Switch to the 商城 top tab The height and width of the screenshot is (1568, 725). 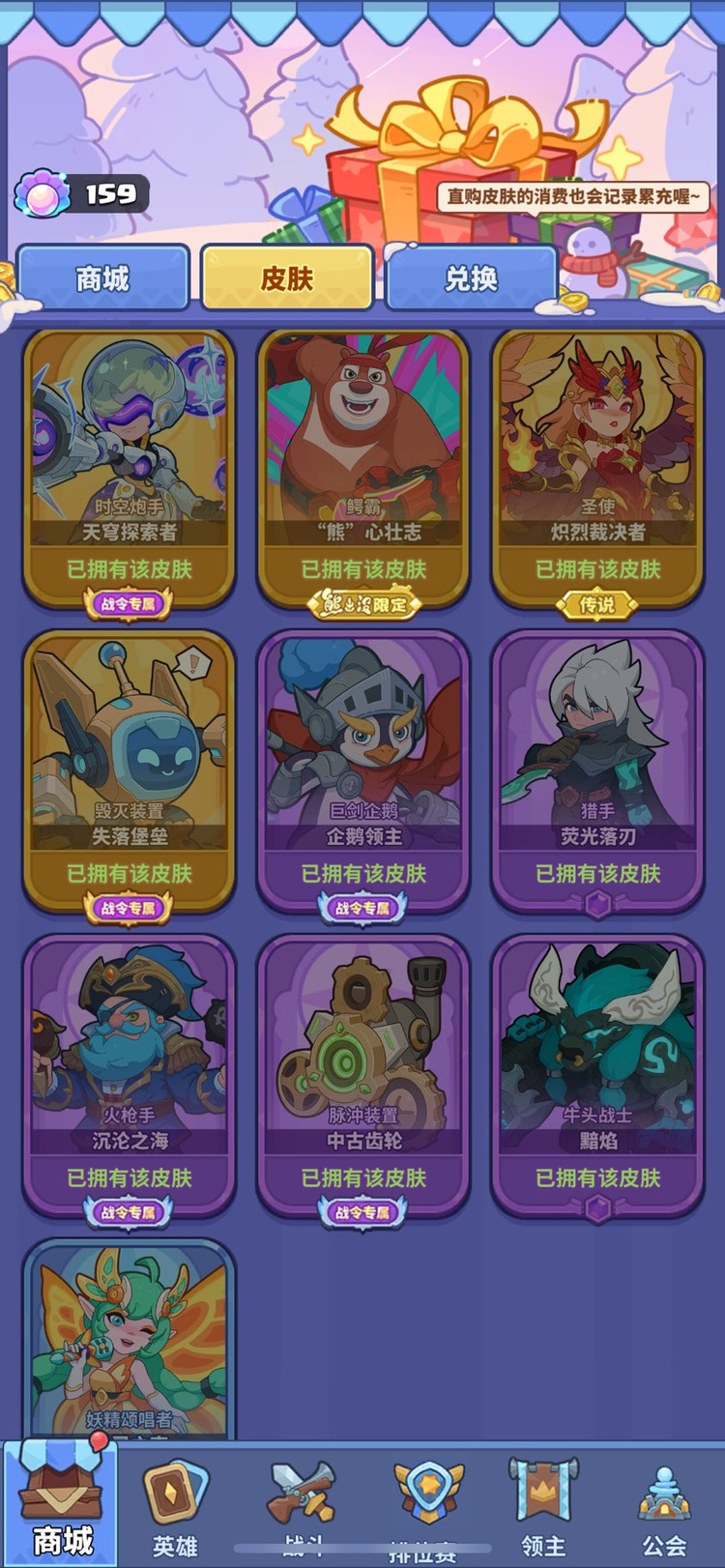(102, 278)
